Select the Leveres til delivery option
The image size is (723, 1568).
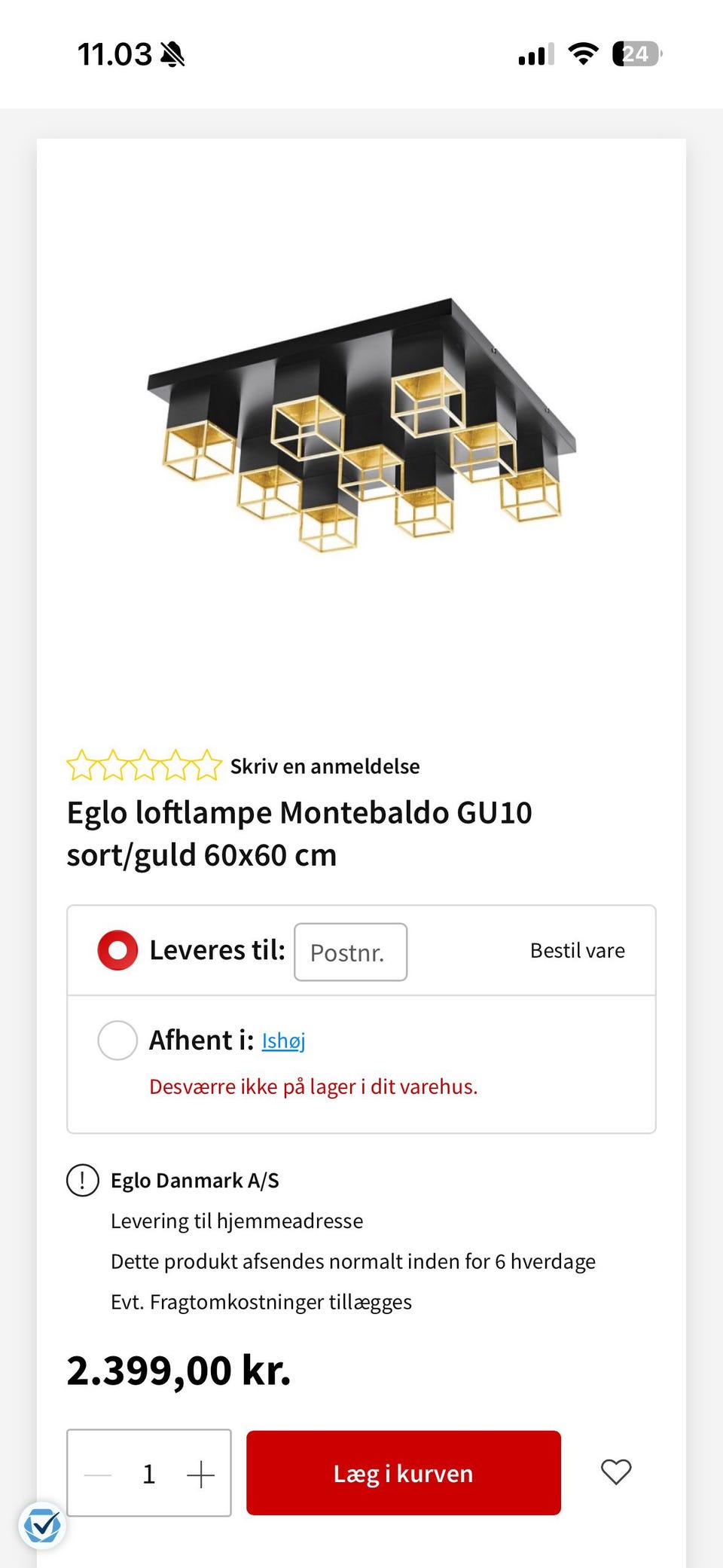[x=119, y=950]
